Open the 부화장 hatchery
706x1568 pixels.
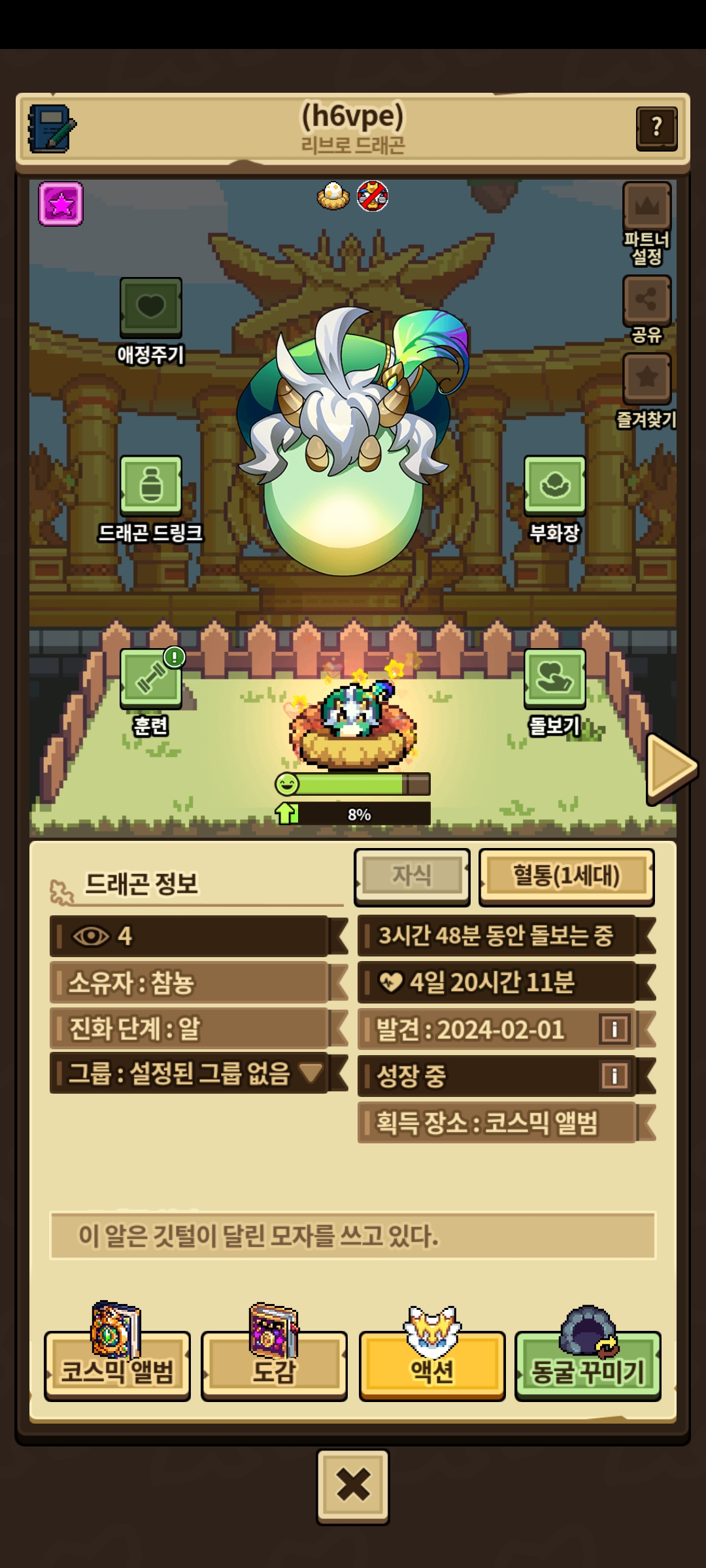coord(554,485)
